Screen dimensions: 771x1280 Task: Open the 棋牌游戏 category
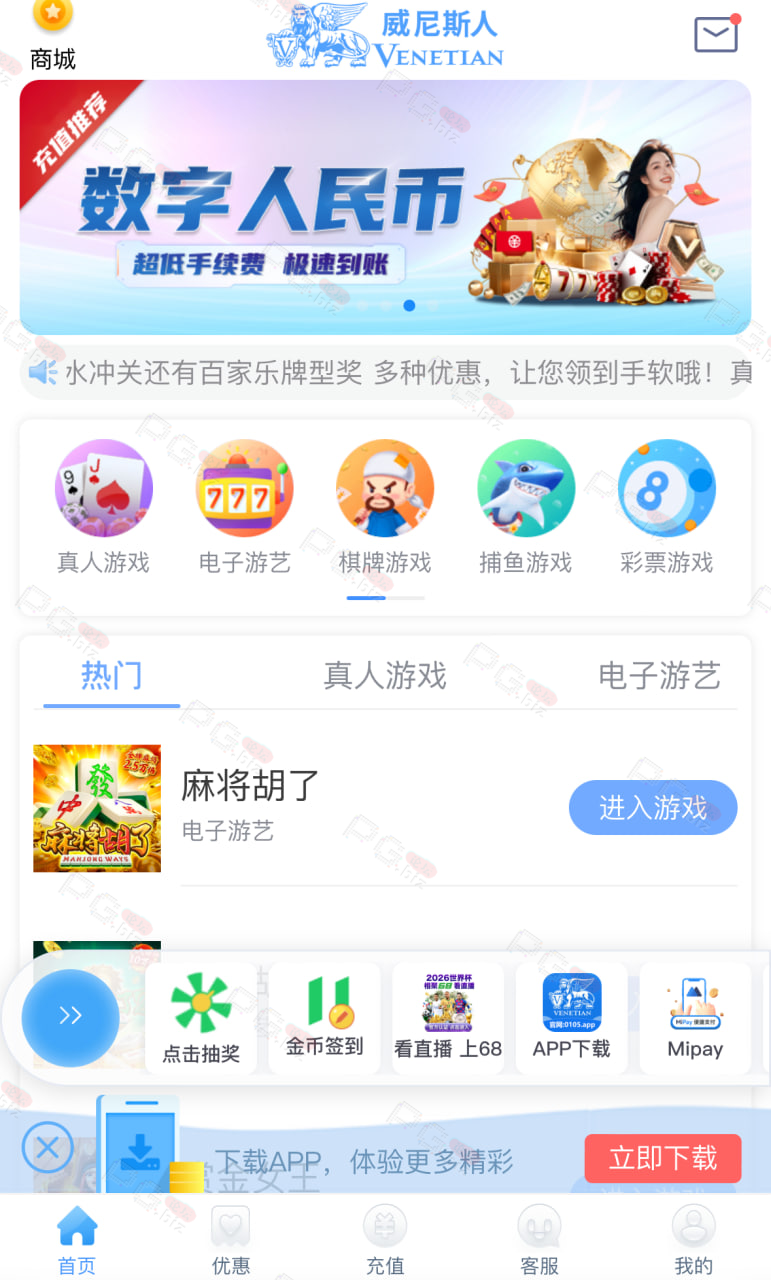click(385, 508)
